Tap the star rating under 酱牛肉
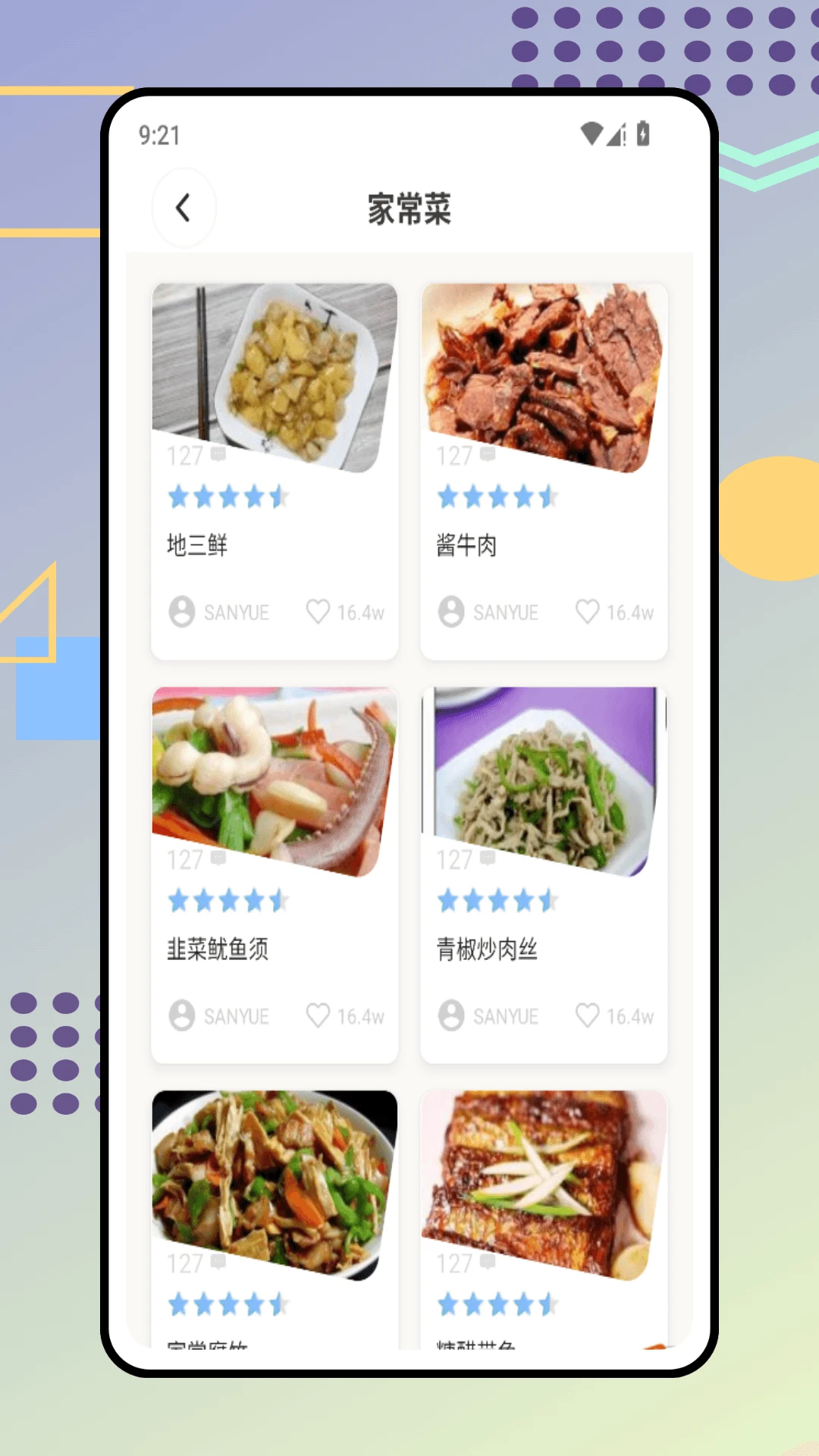Image resolution: width=819 pixels, height=1456 pixels. (497, 497)
